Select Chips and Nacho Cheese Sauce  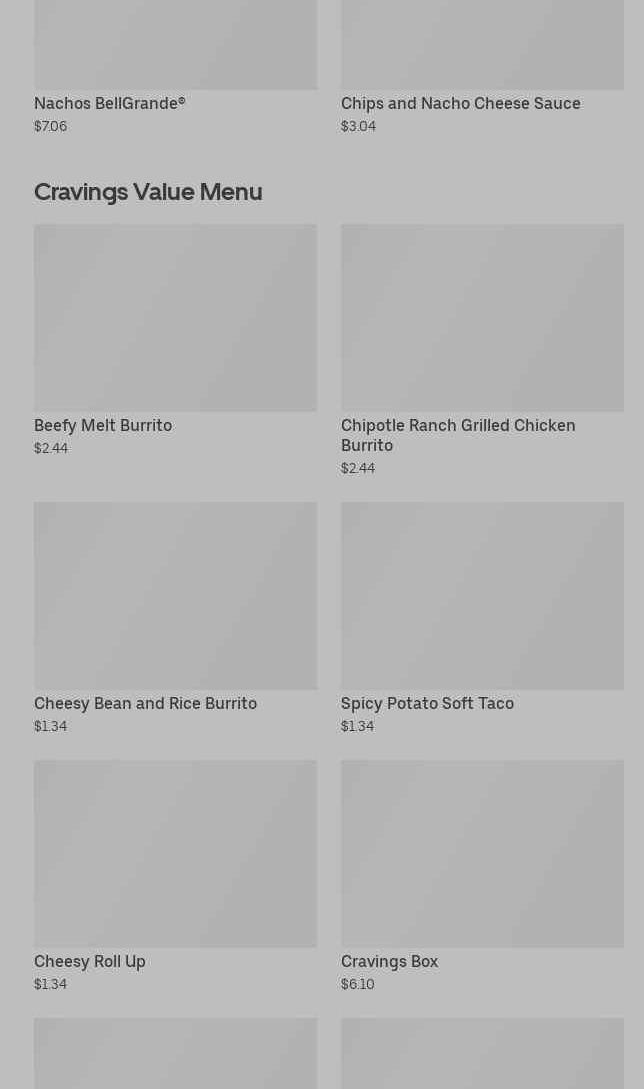(482, 67)
